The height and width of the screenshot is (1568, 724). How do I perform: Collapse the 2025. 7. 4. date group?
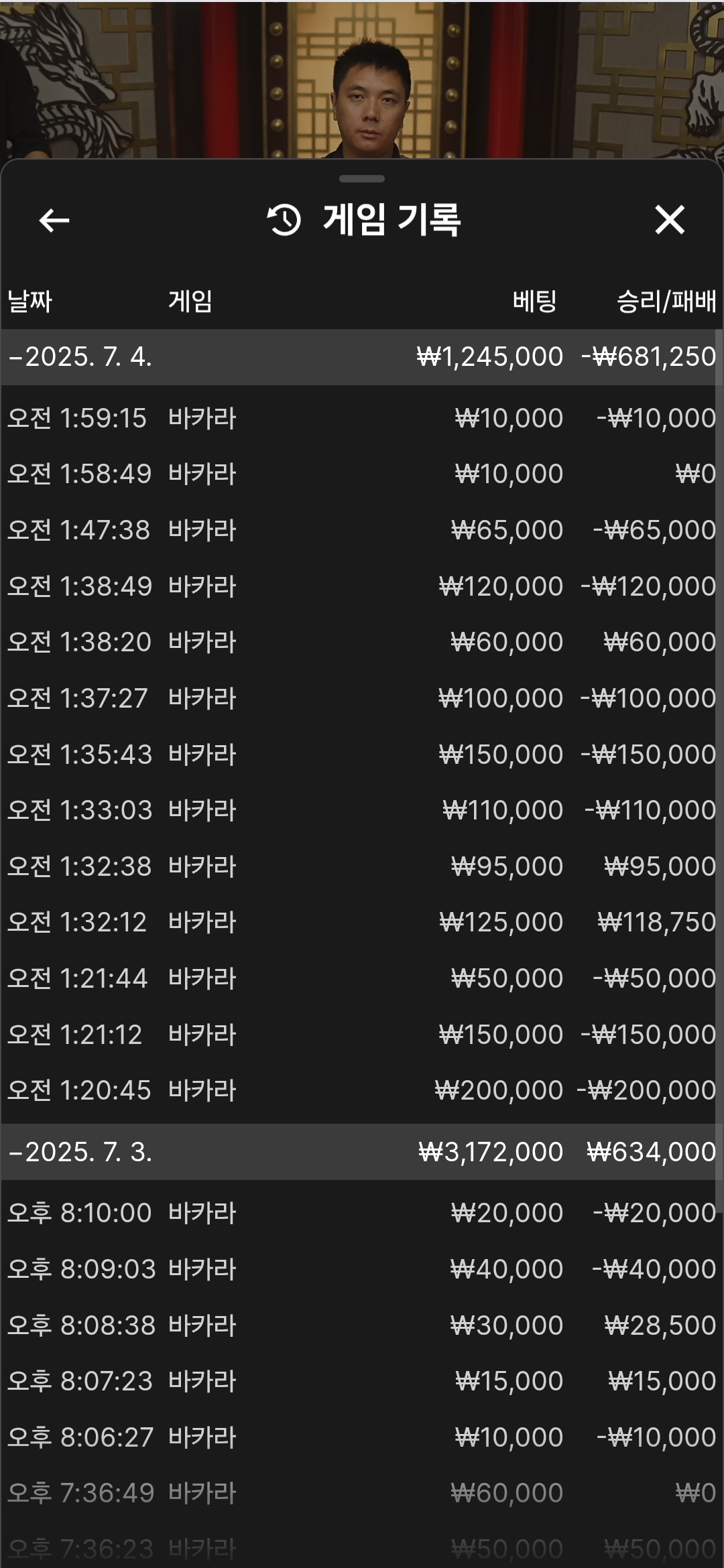(x=362, y=356)
